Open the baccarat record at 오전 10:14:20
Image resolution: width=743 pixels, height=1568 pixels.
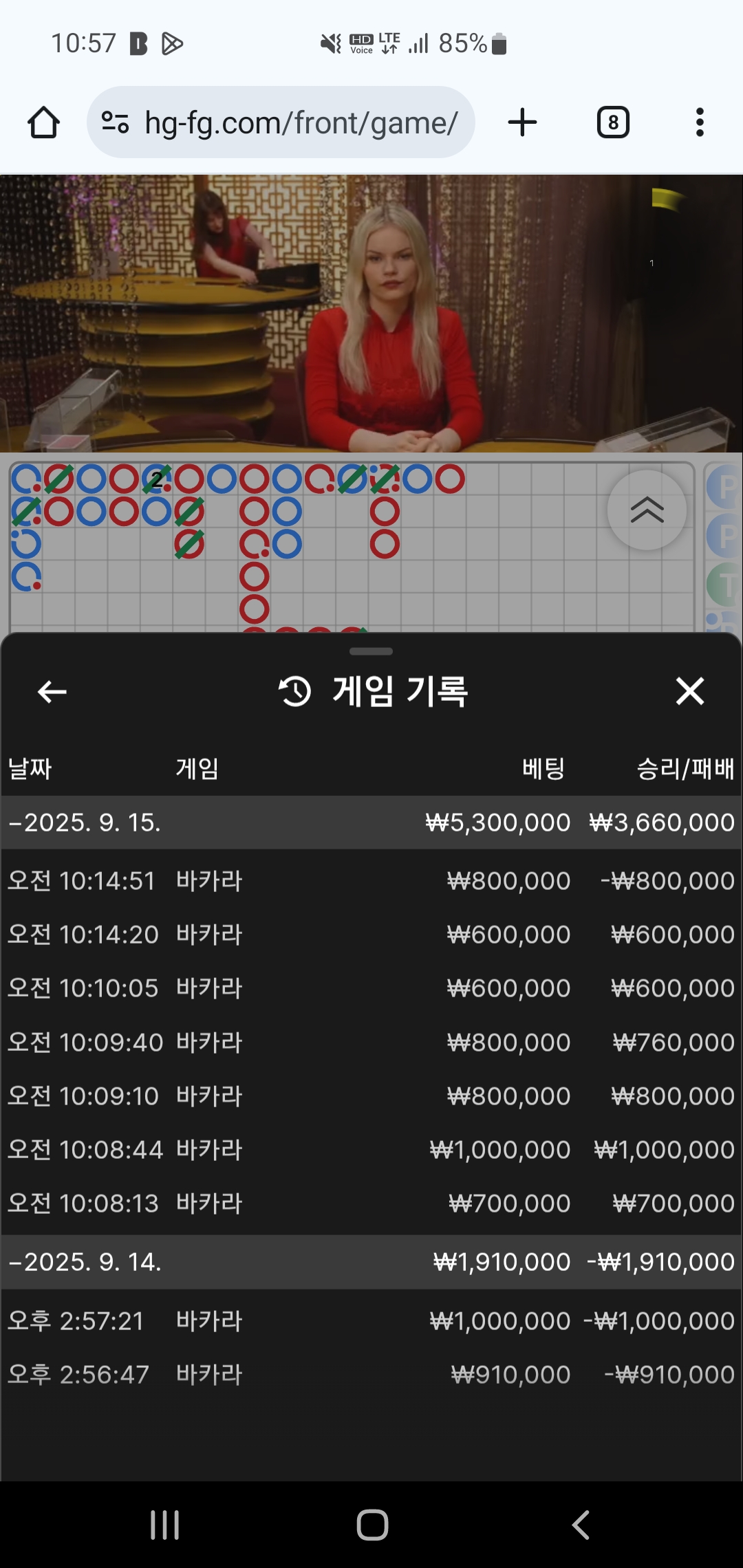[x=371, y=935]
